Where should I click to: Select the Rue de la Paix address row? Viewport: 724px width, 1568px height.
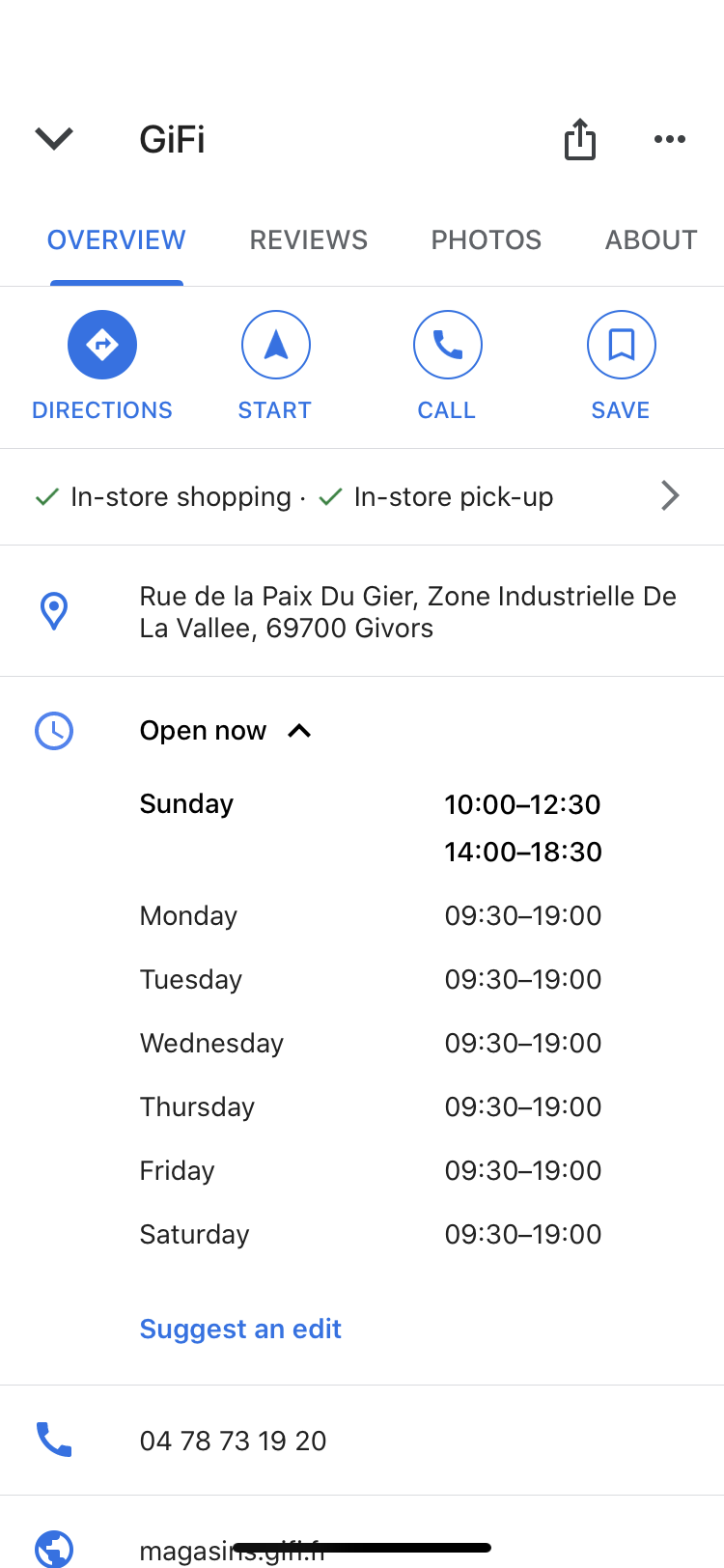362,611
